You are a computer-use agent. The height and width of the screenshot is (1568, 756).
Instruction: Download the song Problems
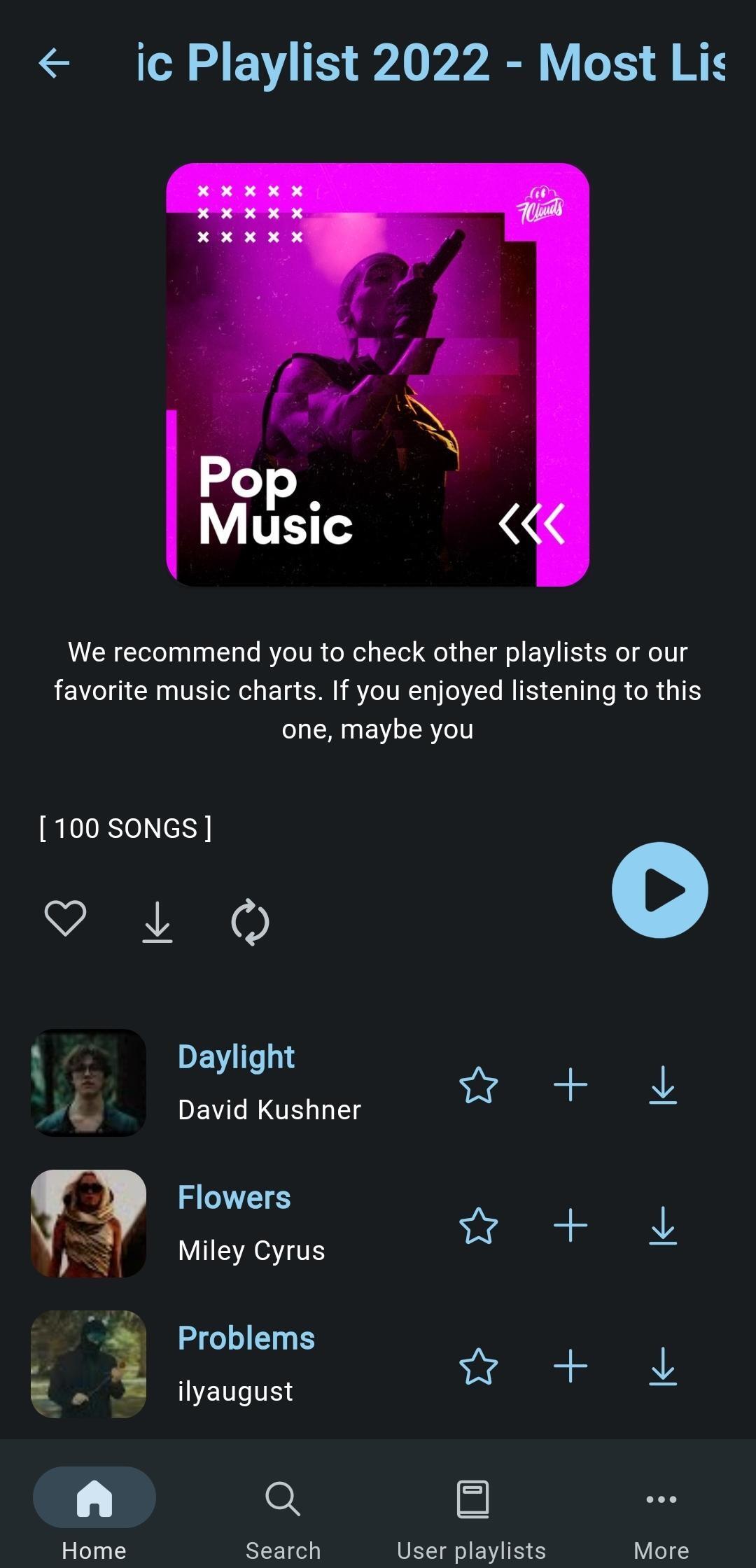[663, 1366]
